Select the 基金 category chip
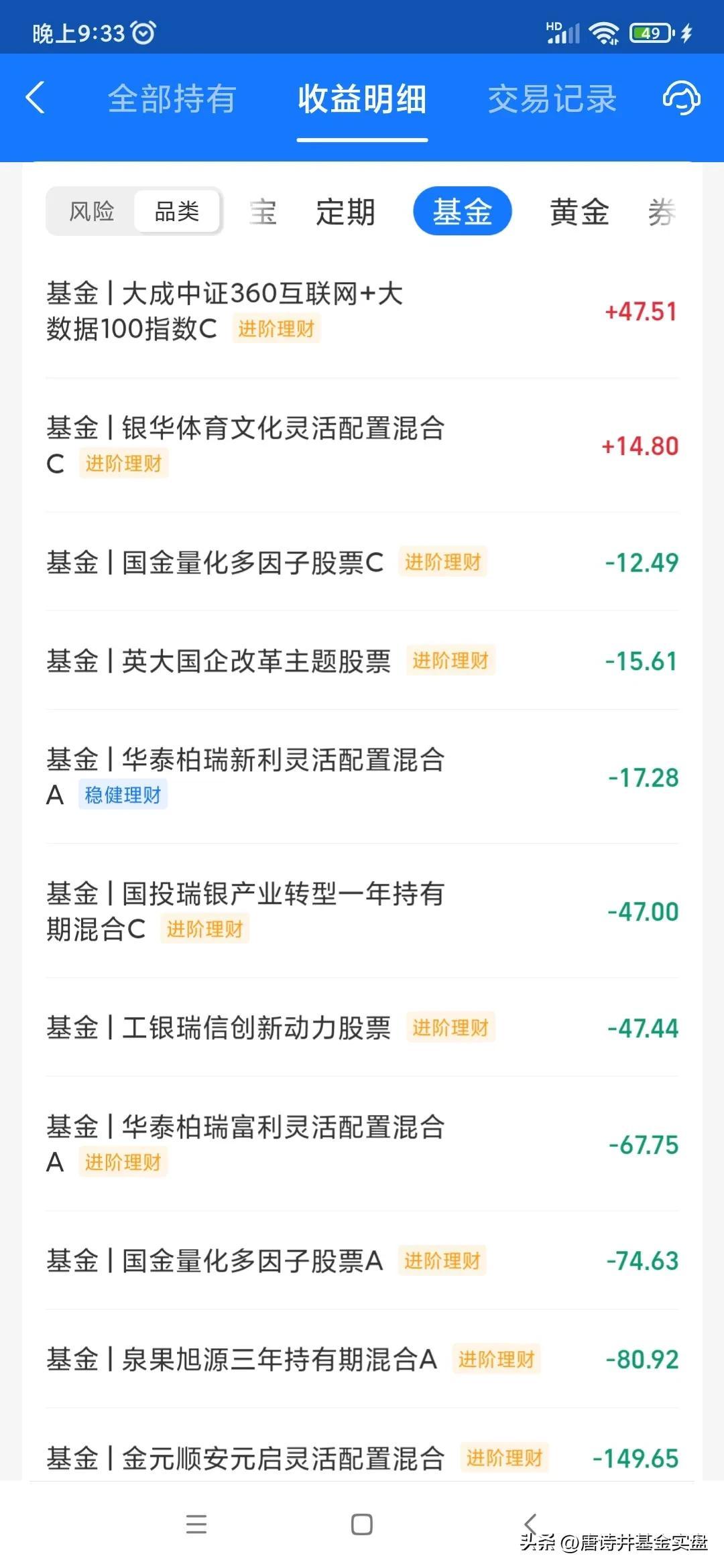The height and width of the screenshot is (1568, 724). click(463, 211)
